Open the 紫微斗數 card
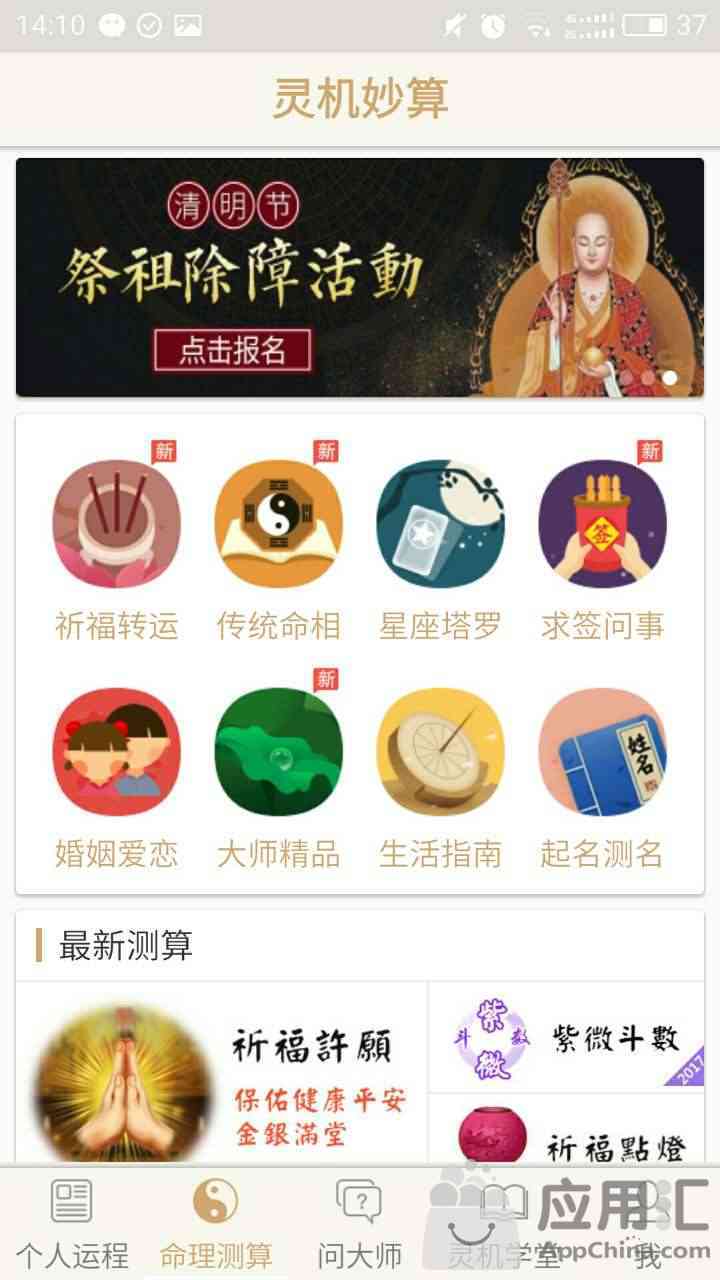Viewport: 720px width, 1280px height. coord(566,1038)
